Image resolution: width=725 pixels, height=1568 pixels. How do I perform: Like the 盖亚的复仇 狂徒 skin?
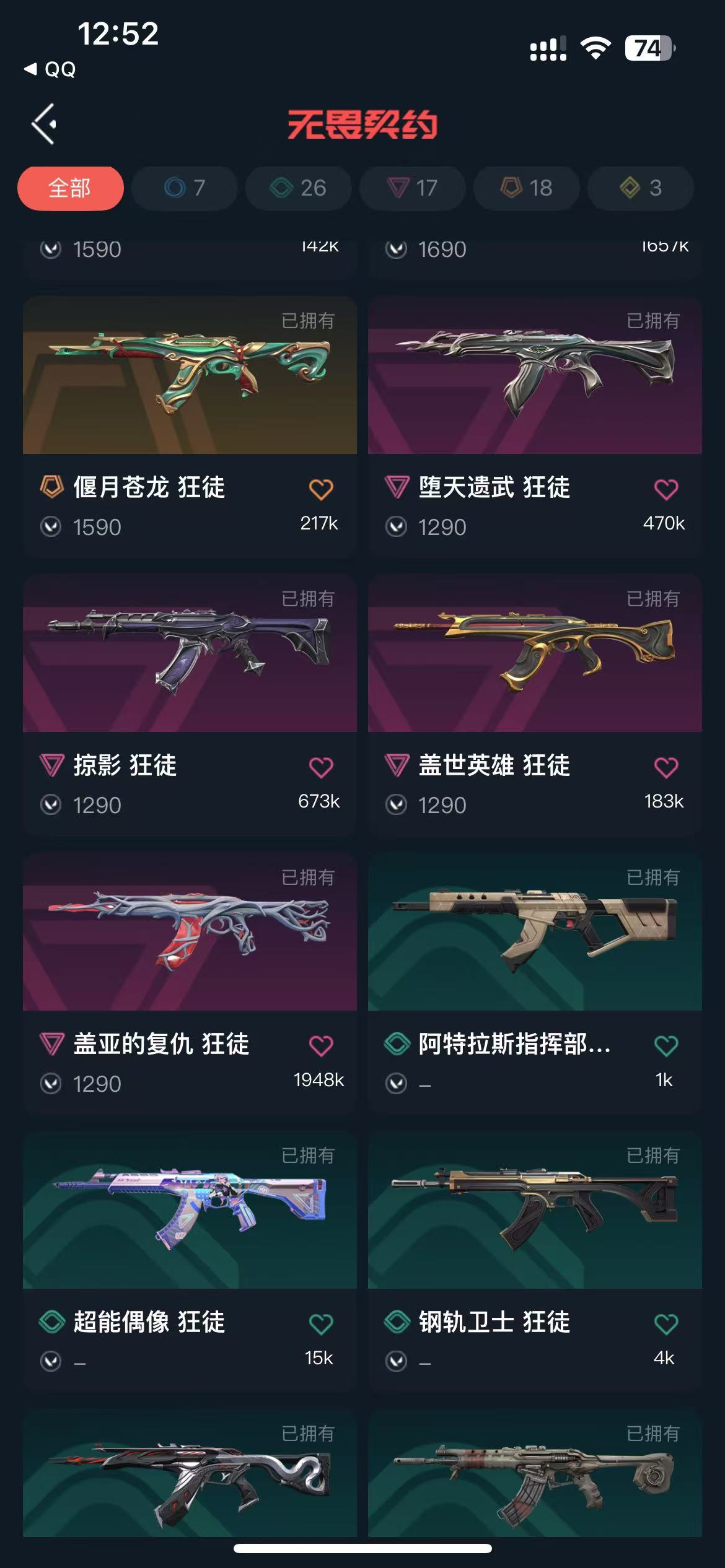(x=321, y=1046)
